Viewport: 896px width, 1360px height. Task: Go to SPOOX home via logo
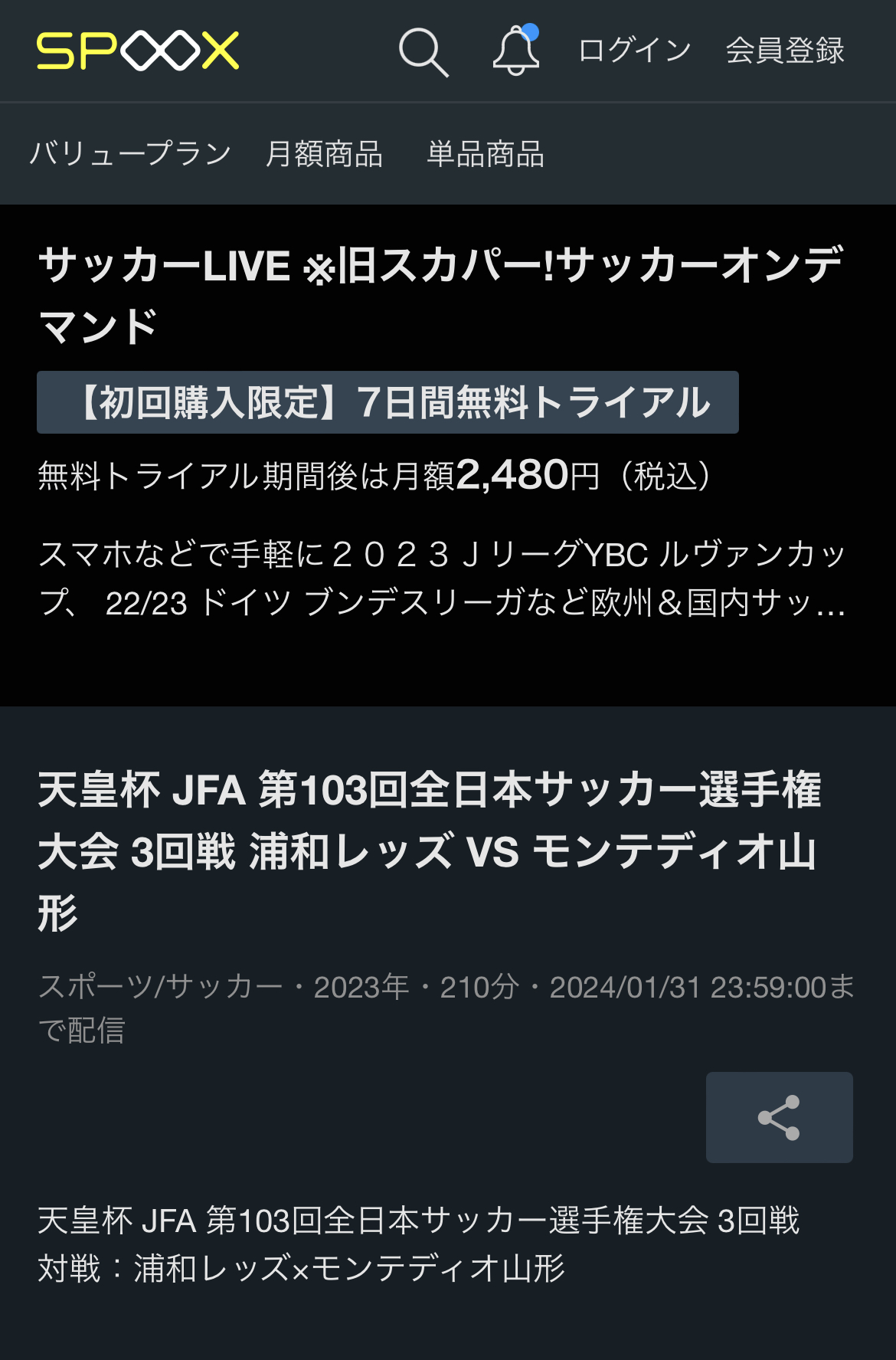138,51
